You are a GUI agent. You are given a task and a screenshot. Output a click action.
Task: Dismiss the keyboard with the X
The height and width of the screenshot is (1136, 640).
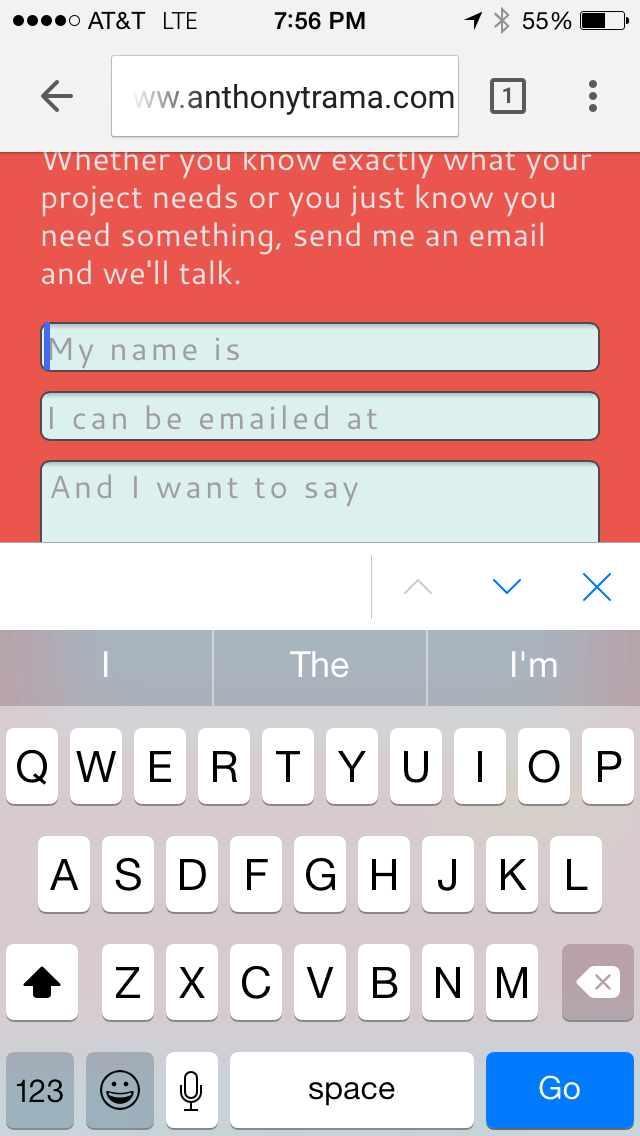(x=597, y=587)
